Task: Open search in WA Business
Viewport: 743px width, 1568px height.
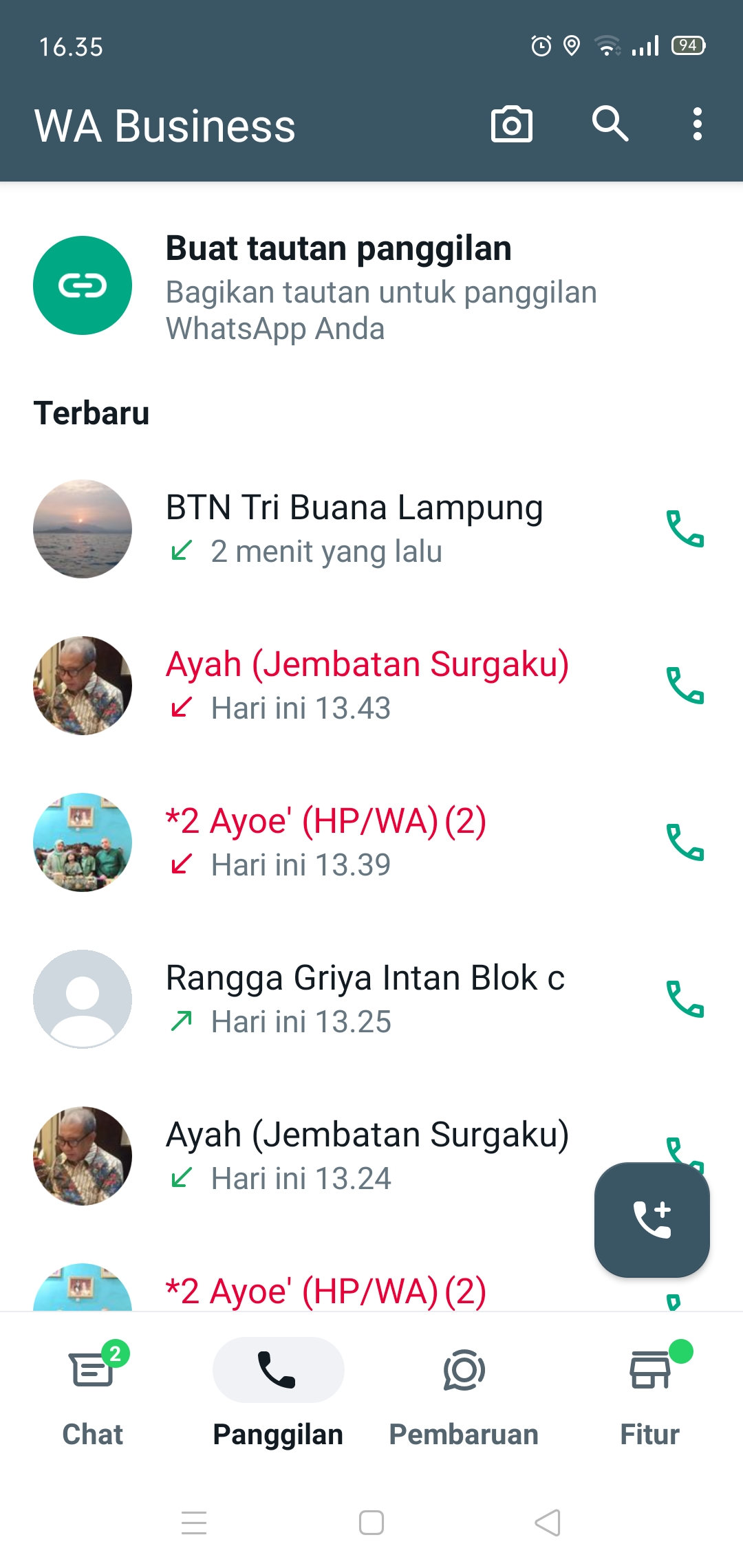Action: point(610,124)
